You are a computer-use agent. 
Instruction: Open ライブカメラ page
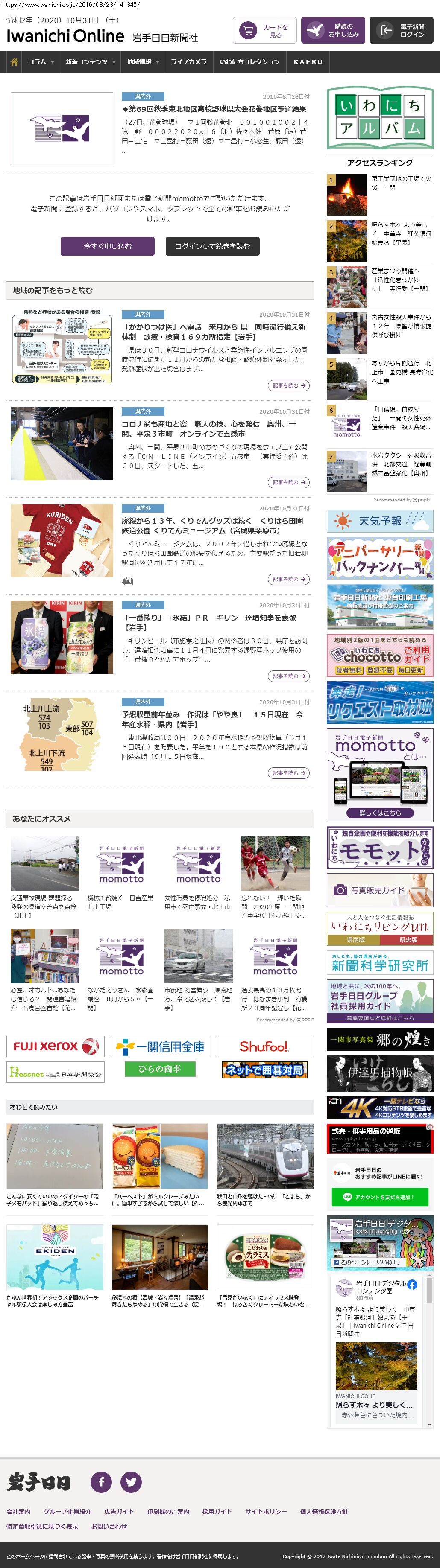click(x=188, y=61)
